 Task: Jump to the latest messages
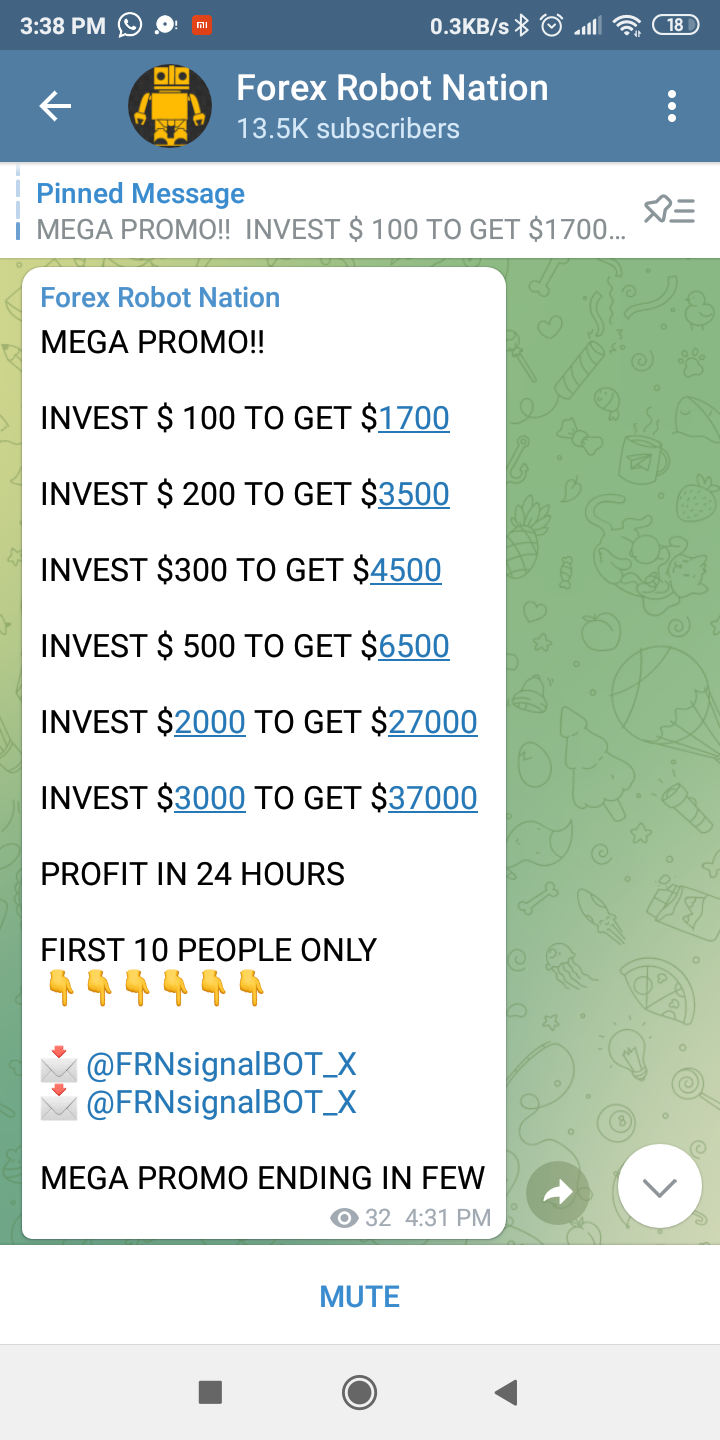pyautogui.click(x=659, y=1187)
